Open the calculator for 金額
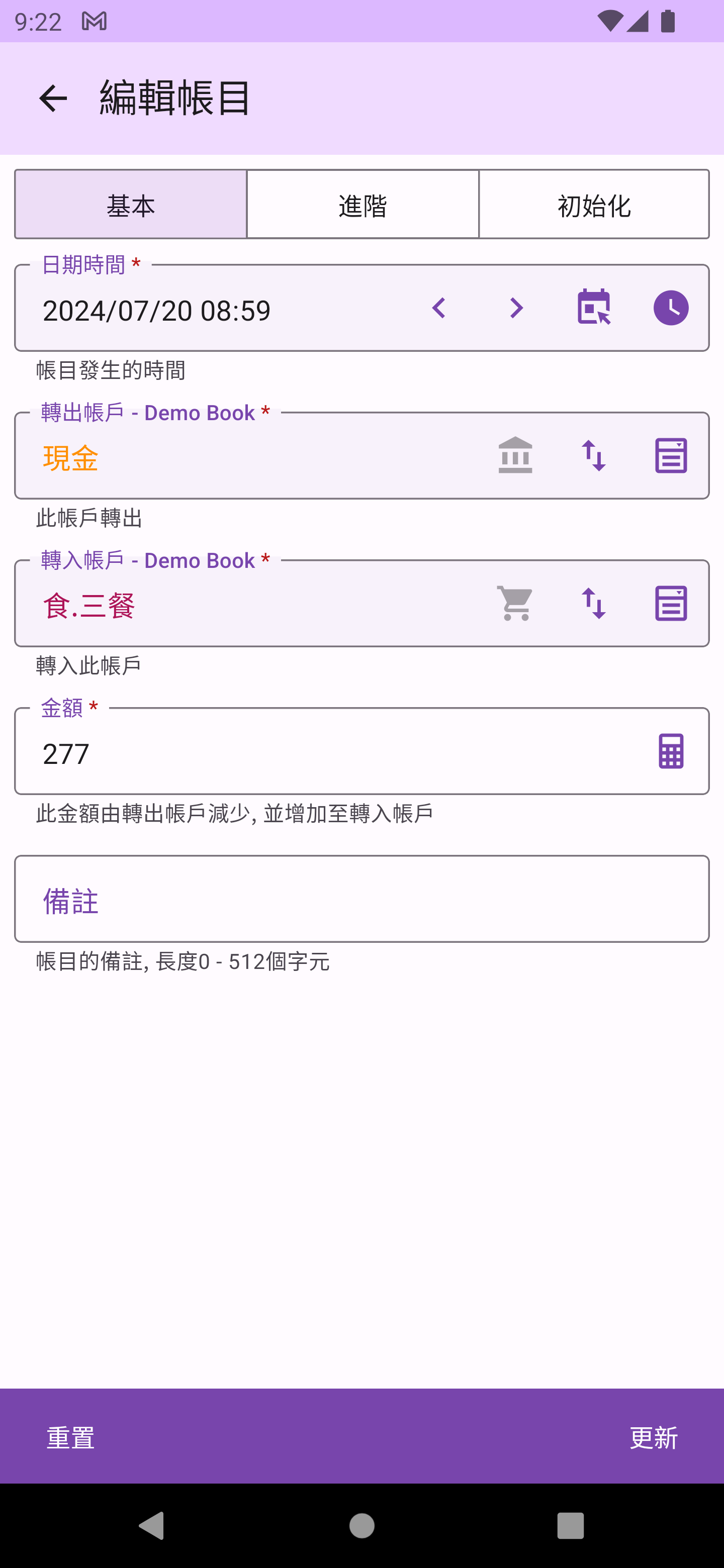Image resolution: width=724 pixels, height=1568 pixels. click(671, 751)
